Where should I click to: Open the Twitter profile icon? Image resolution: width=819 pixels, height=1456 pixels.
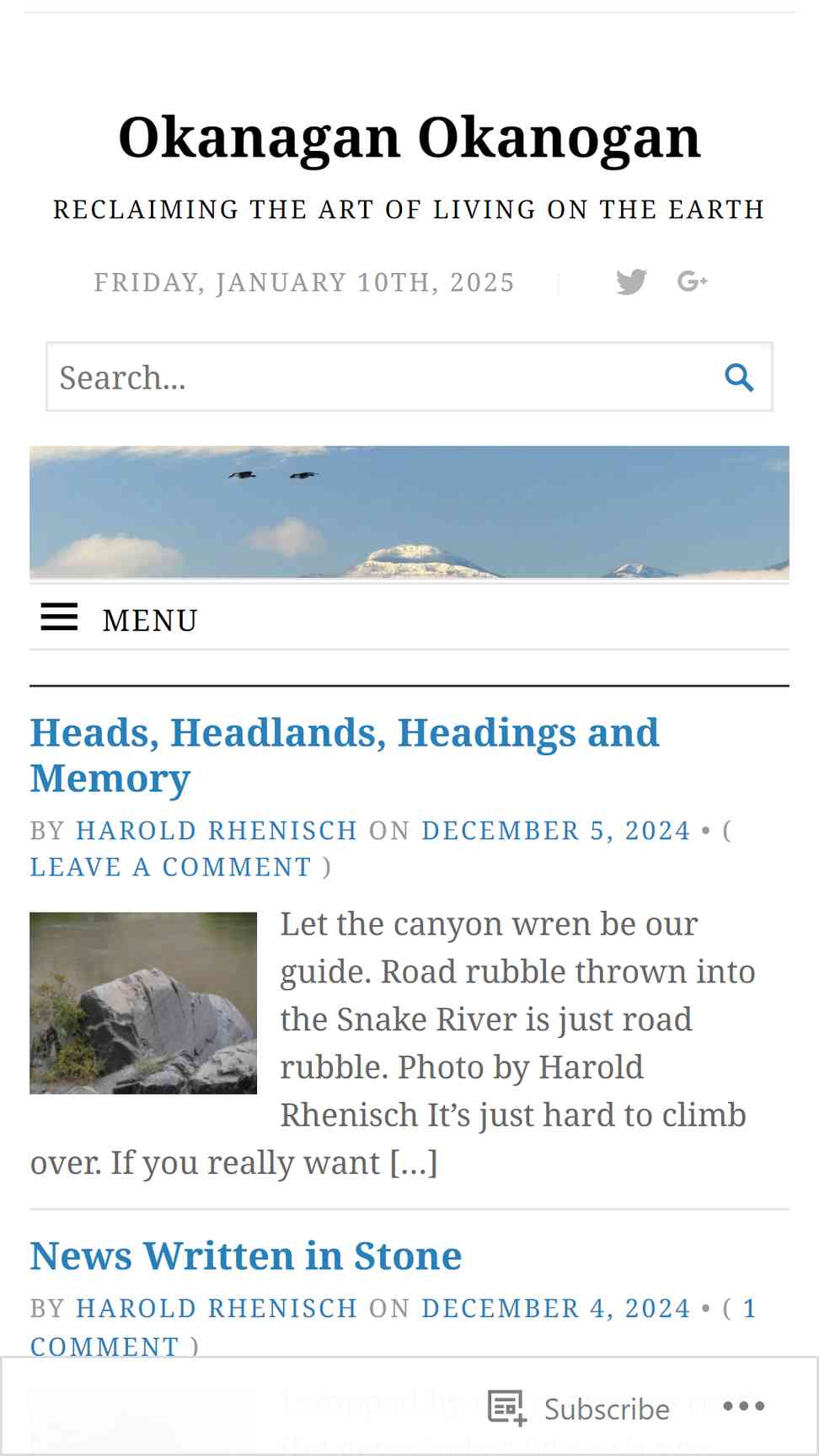tap(631, 281)
